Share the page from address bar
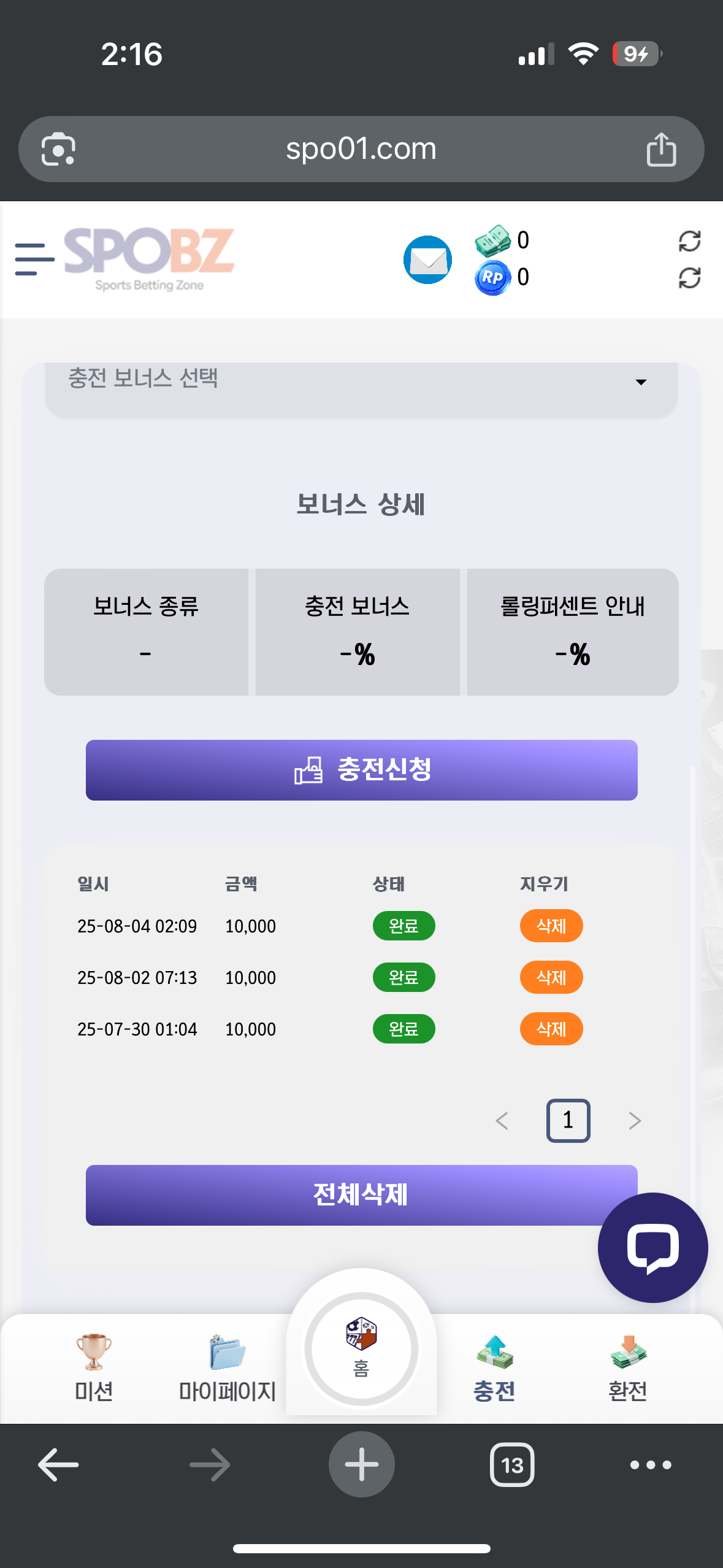The height and width of the screenshot is (1568, 723). pos(661,149)
